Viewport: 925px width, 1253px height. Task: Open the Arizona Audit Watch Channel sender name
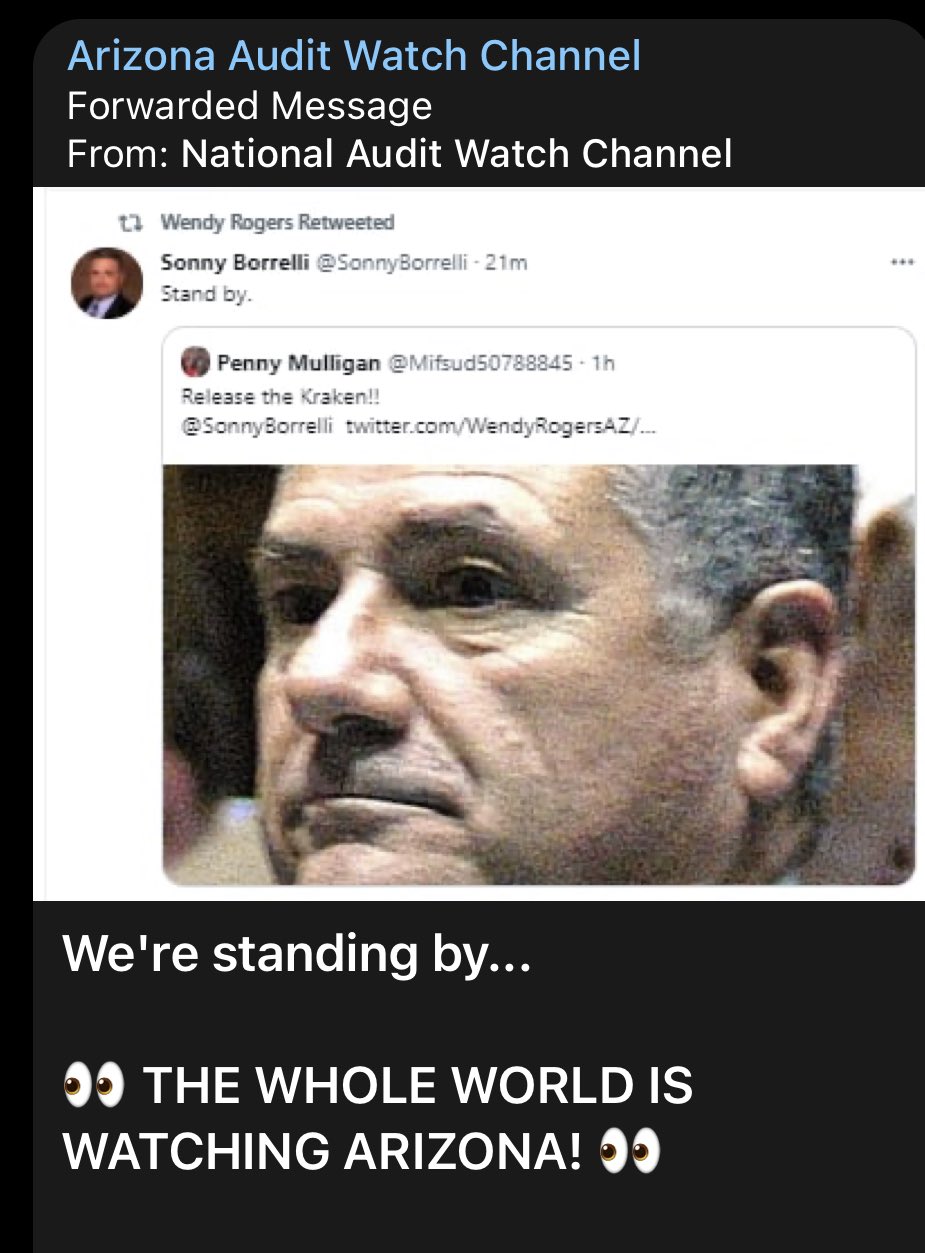point(353,56)
